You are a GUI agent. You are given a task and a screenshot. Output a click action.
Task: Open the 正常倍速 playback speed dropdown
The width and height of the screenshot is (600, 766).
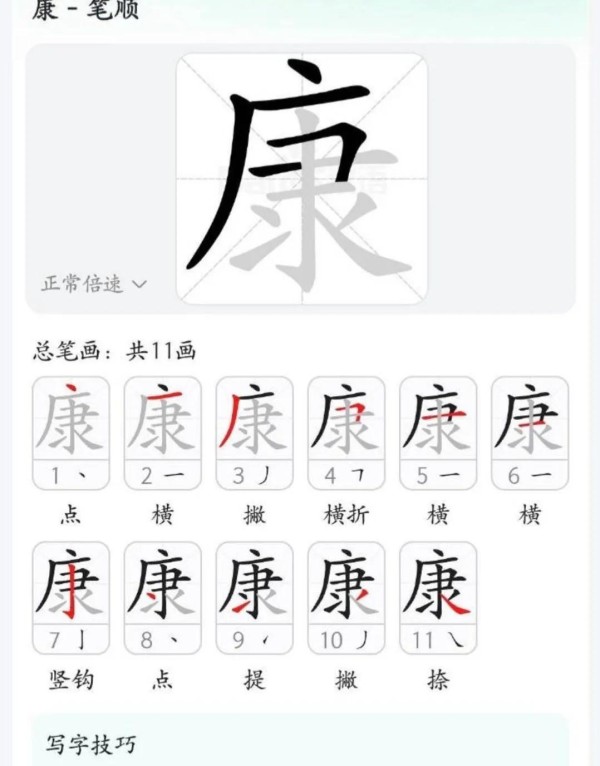[x=93, y=284]
